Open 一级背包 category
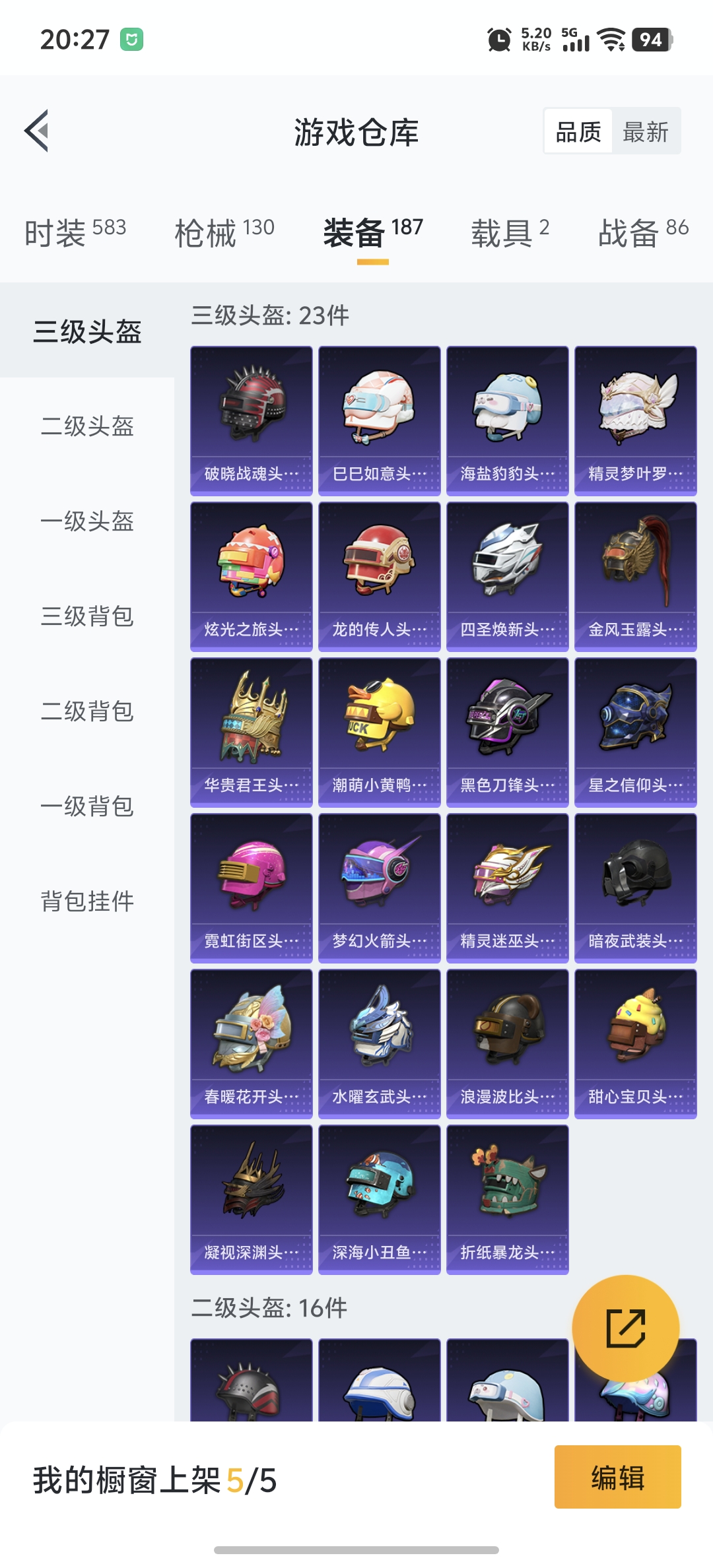Viewport: 713px width, 1568px height. tap(87, 806)
